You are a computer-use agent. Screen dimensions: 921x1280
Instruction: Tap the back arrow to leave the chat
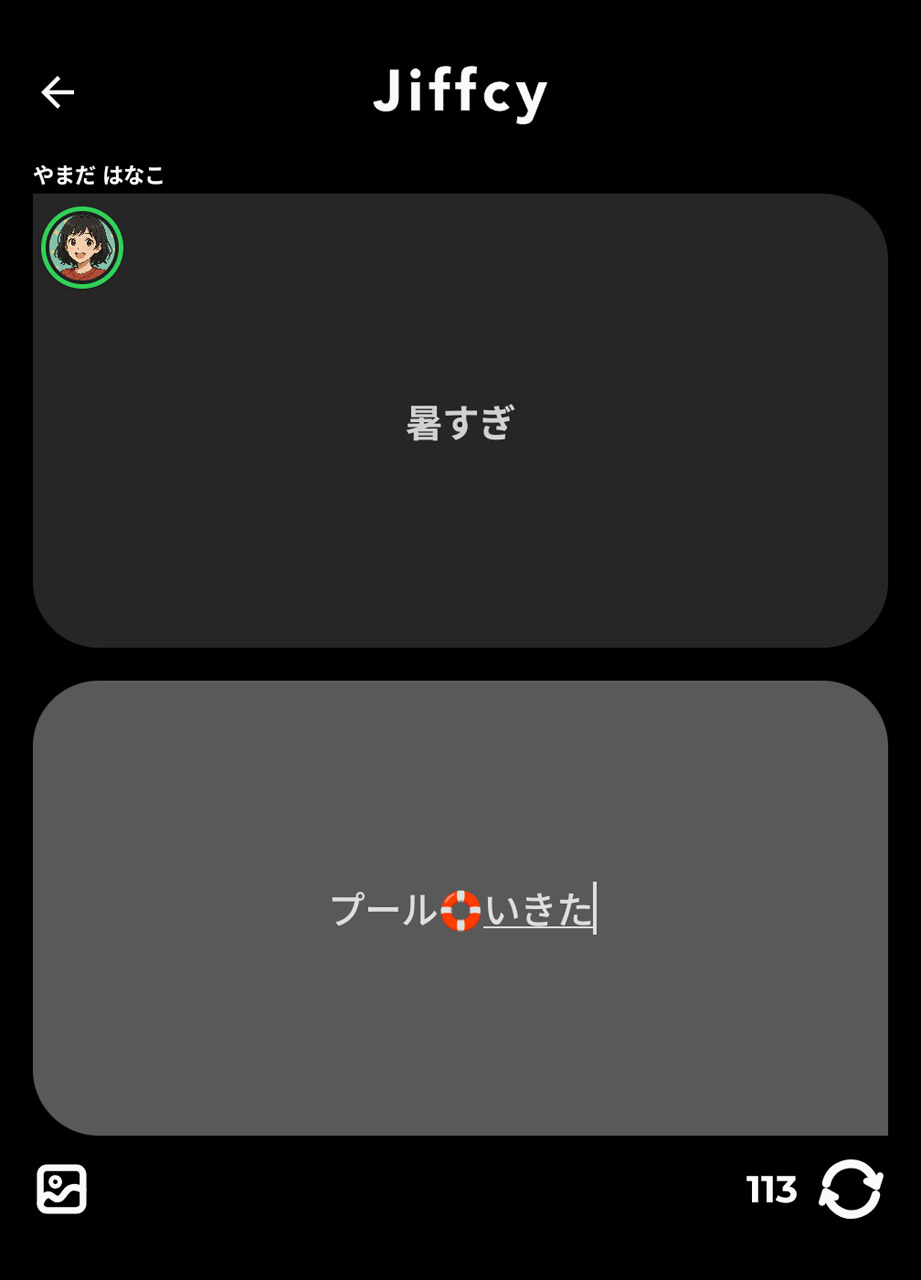click(x=57, y=92)
